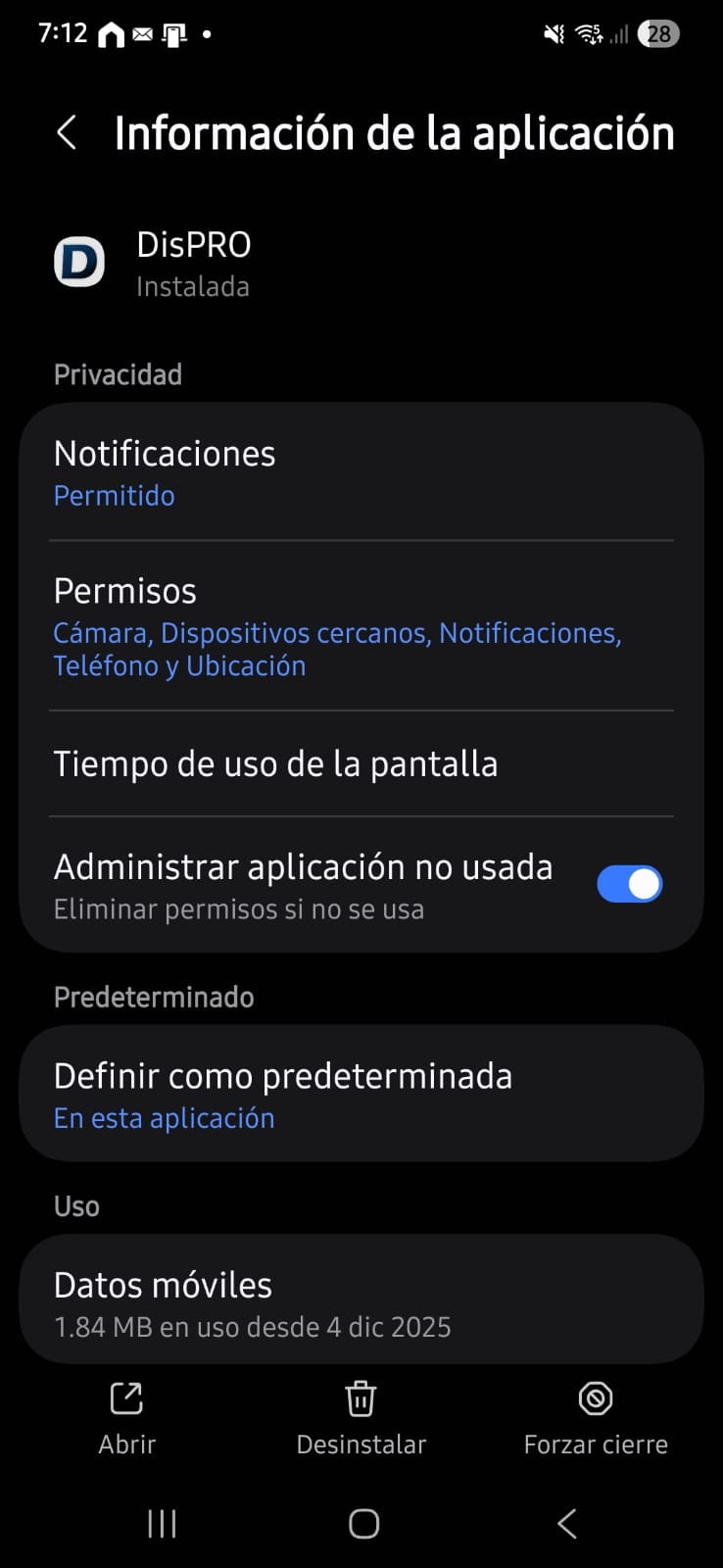Uninstall DisPRO via the trash icon
This screenshot has height=1568, width=723.
[x=361, y=1416]
